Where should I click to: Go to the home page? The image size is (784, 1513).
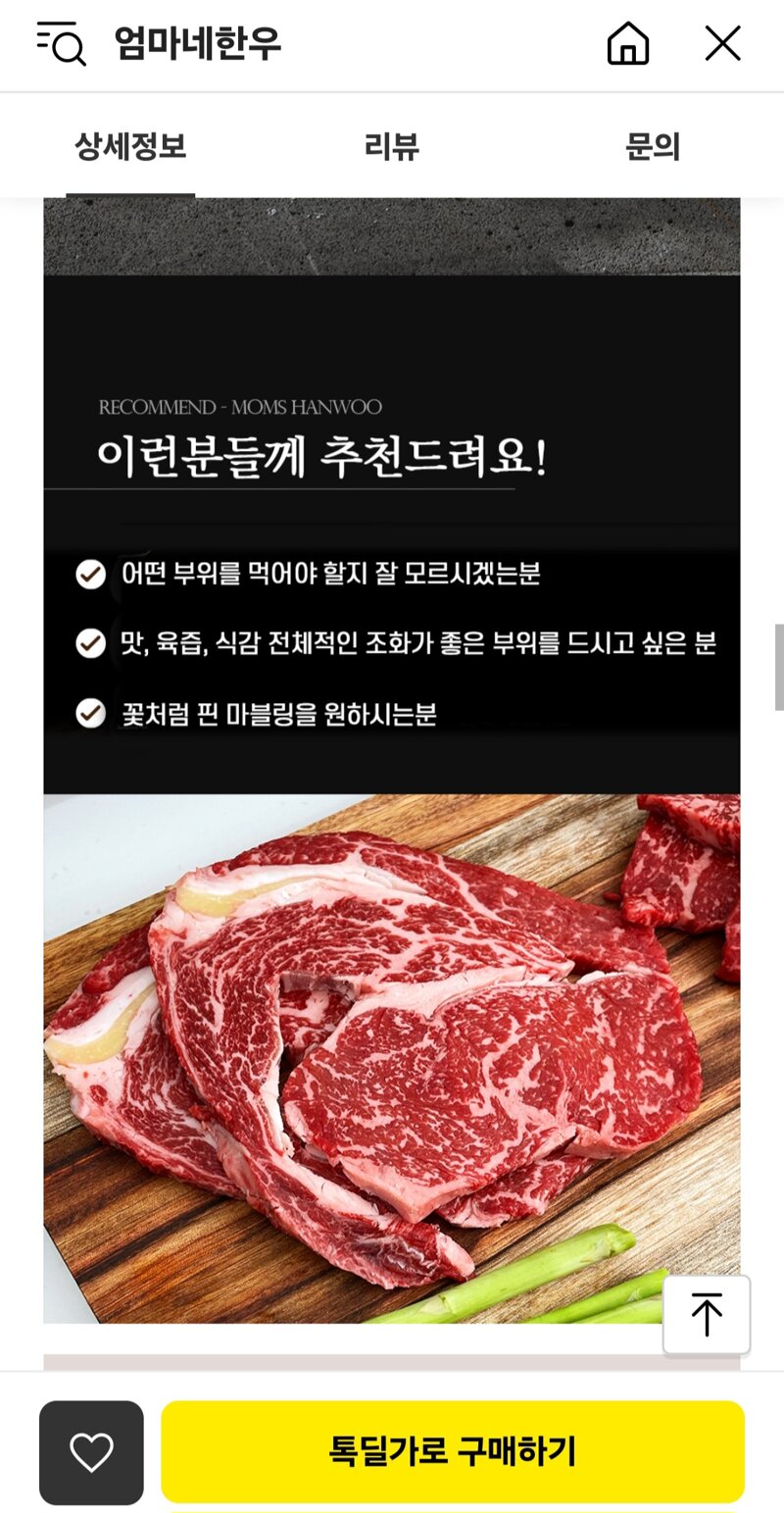(628, 43)
